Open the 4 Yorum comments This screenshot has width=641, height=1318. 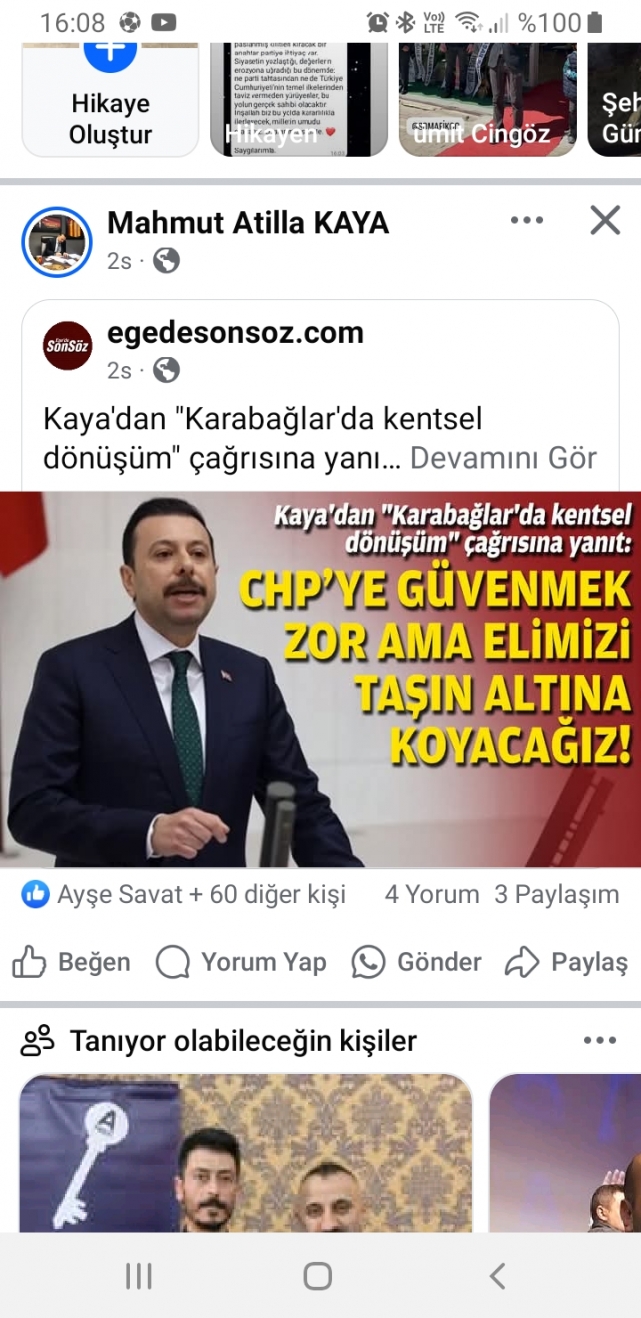click(x=432, y=894)
